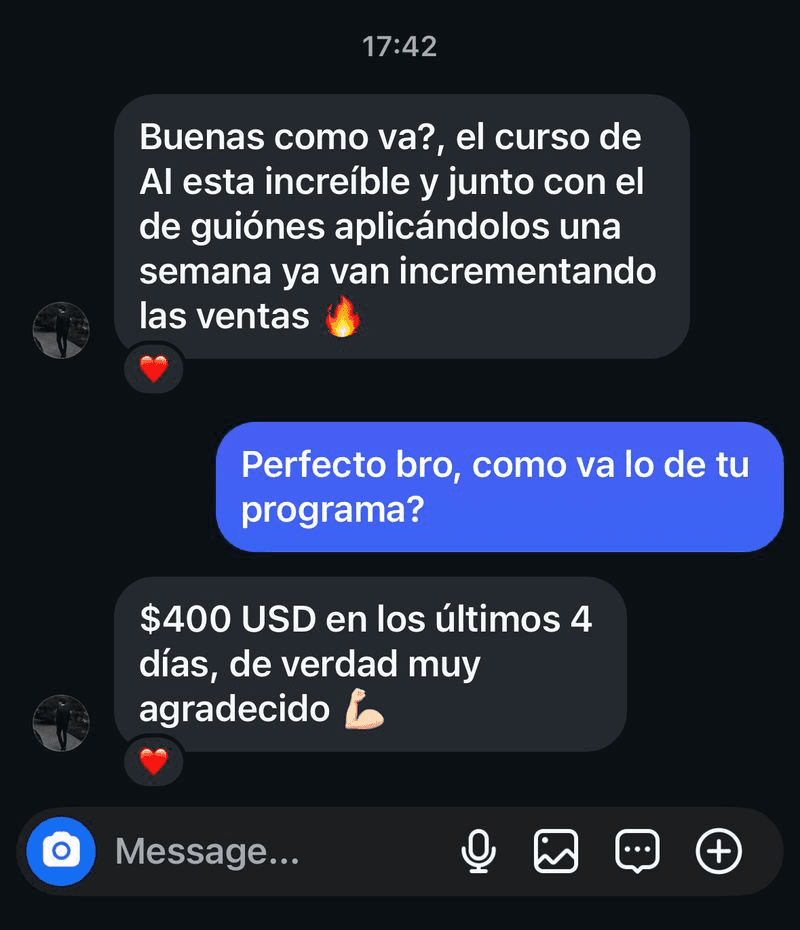Open the photo gallery picker
Screen dimensions: 800x930
click(x=556, y=852)
